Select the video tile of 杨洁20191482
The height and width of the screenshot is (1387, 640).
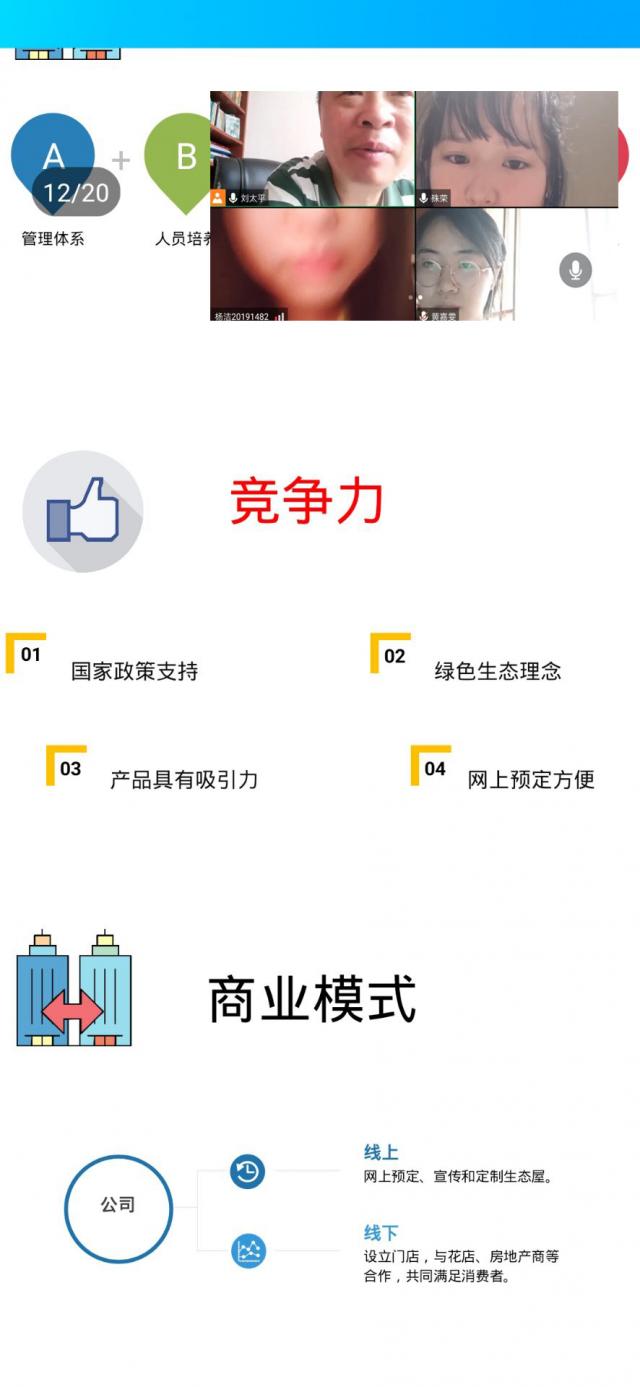312,263
